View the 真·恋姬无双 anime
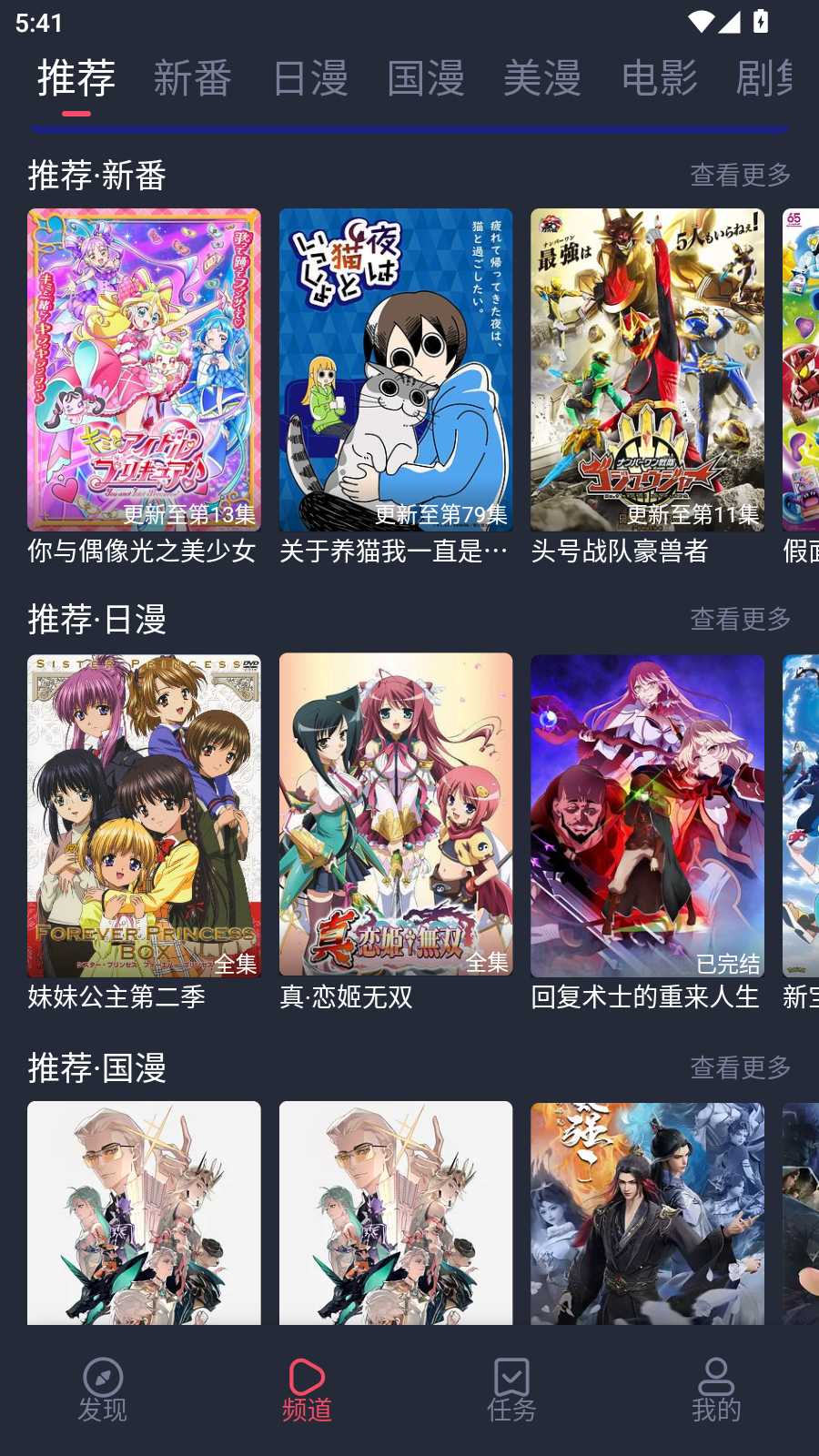This screenshot has width=819, height=1456. 396,815
